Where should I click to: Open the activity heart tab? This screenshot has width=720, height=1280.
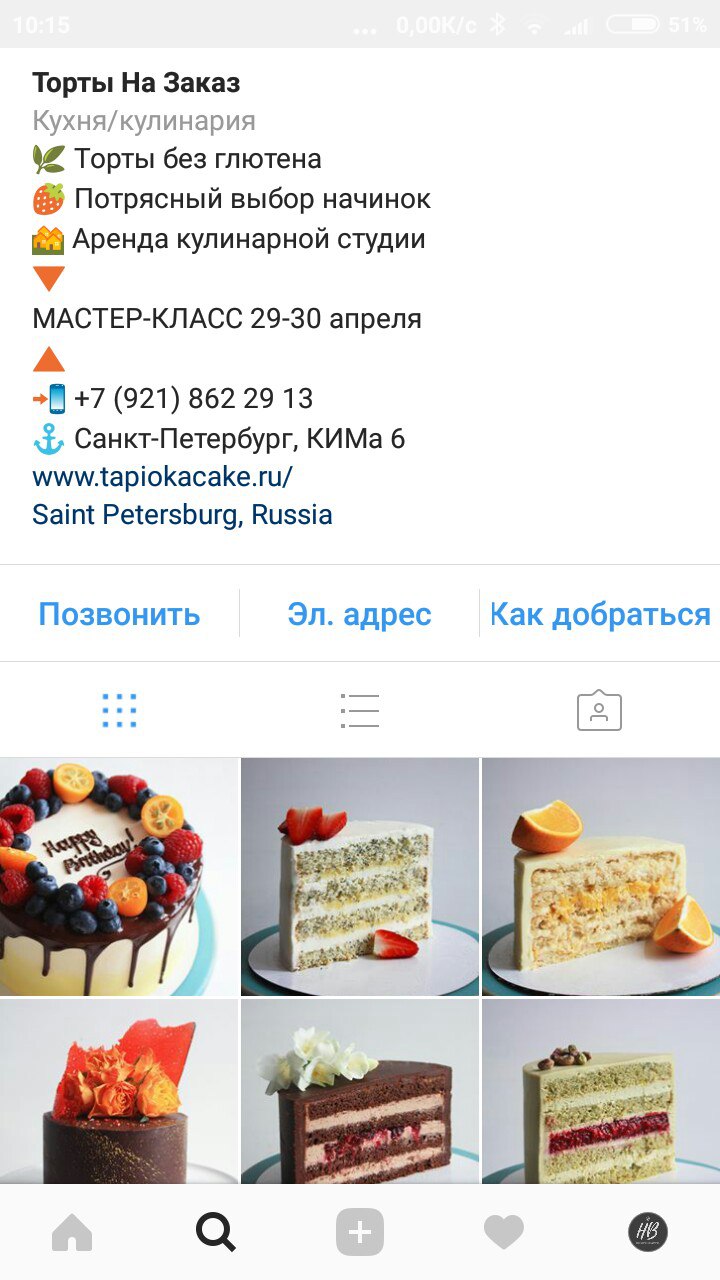coord(504,1232)
